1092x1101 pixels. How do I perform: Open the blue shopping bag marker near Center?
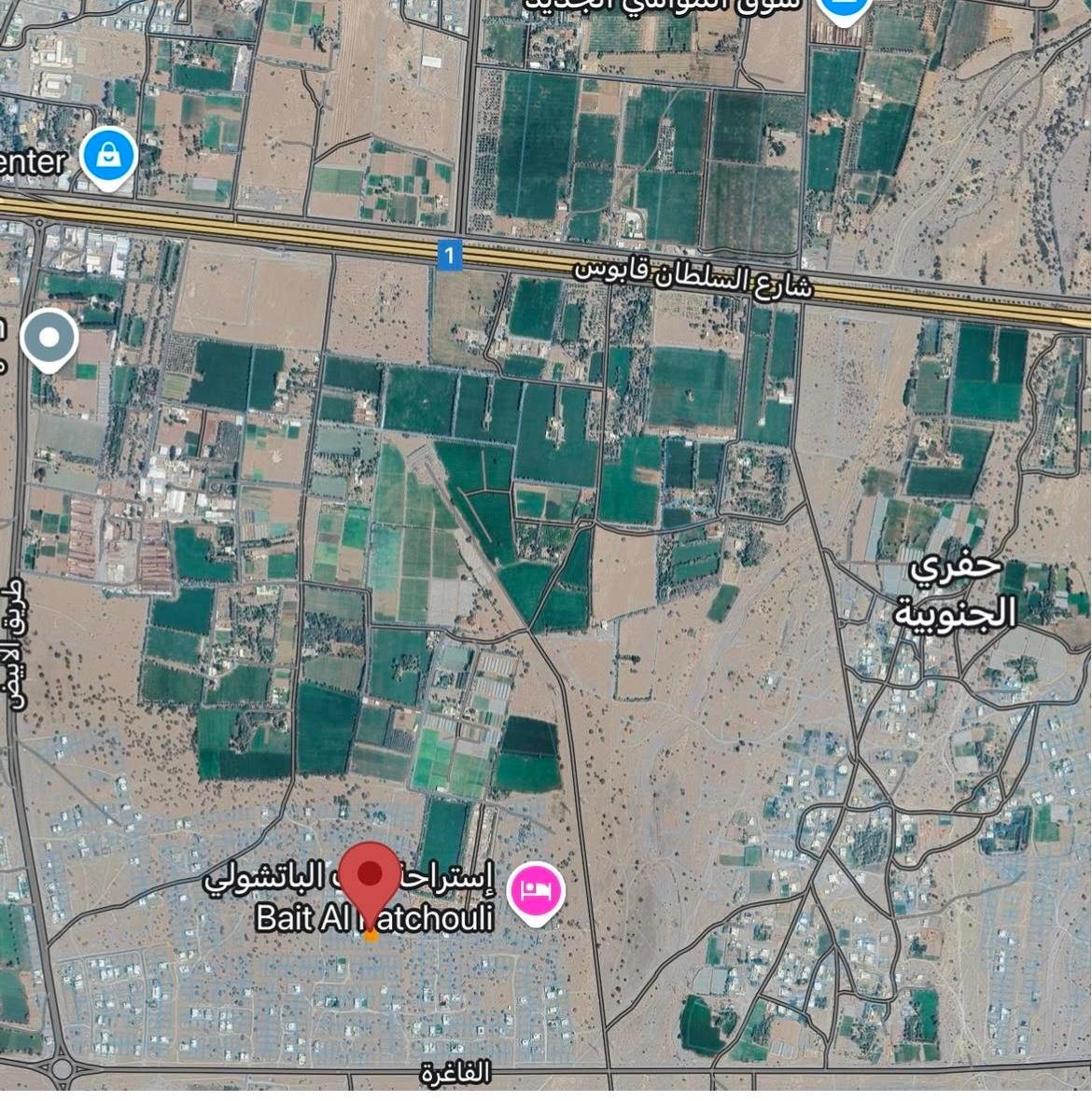[109, 156]
